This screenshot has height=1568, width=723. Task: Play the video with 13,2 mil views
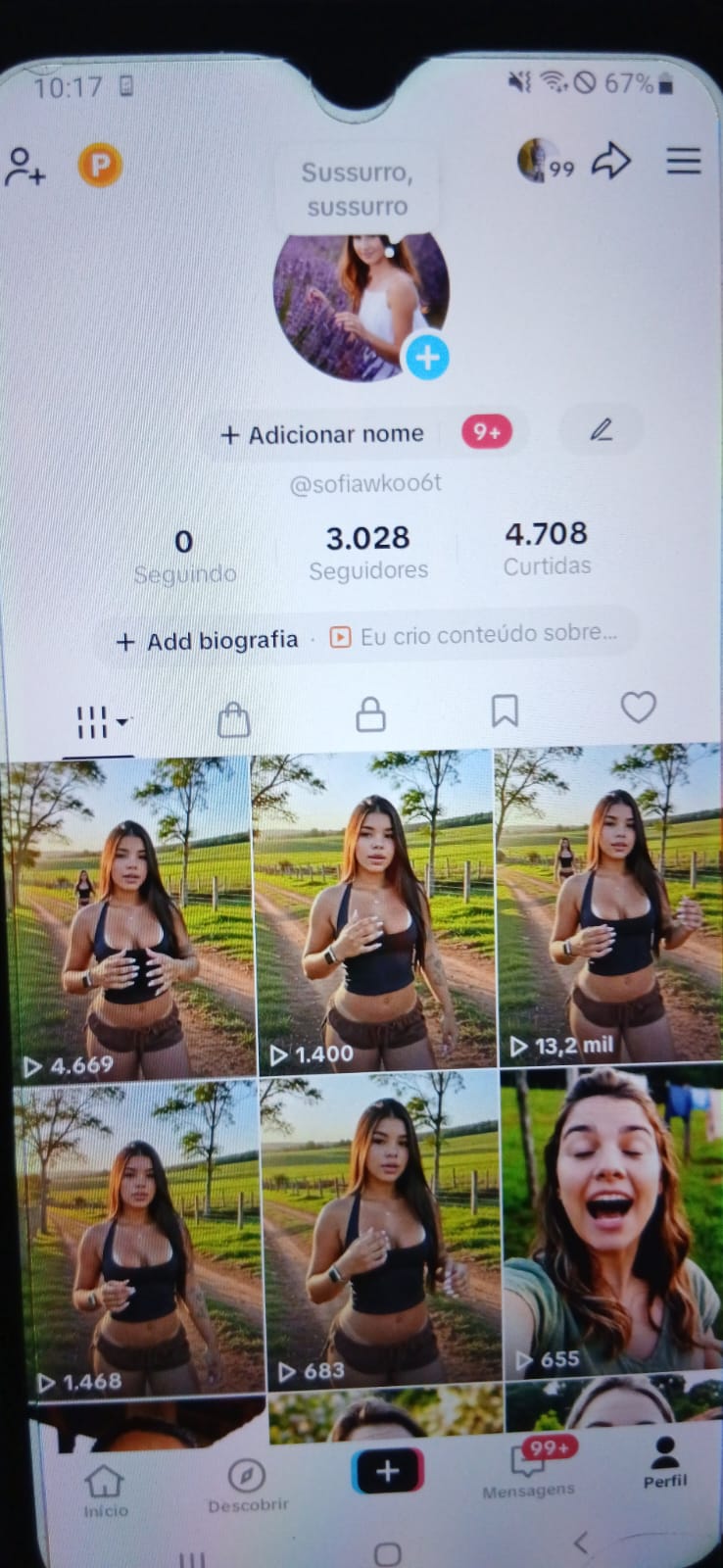(607, 906)
